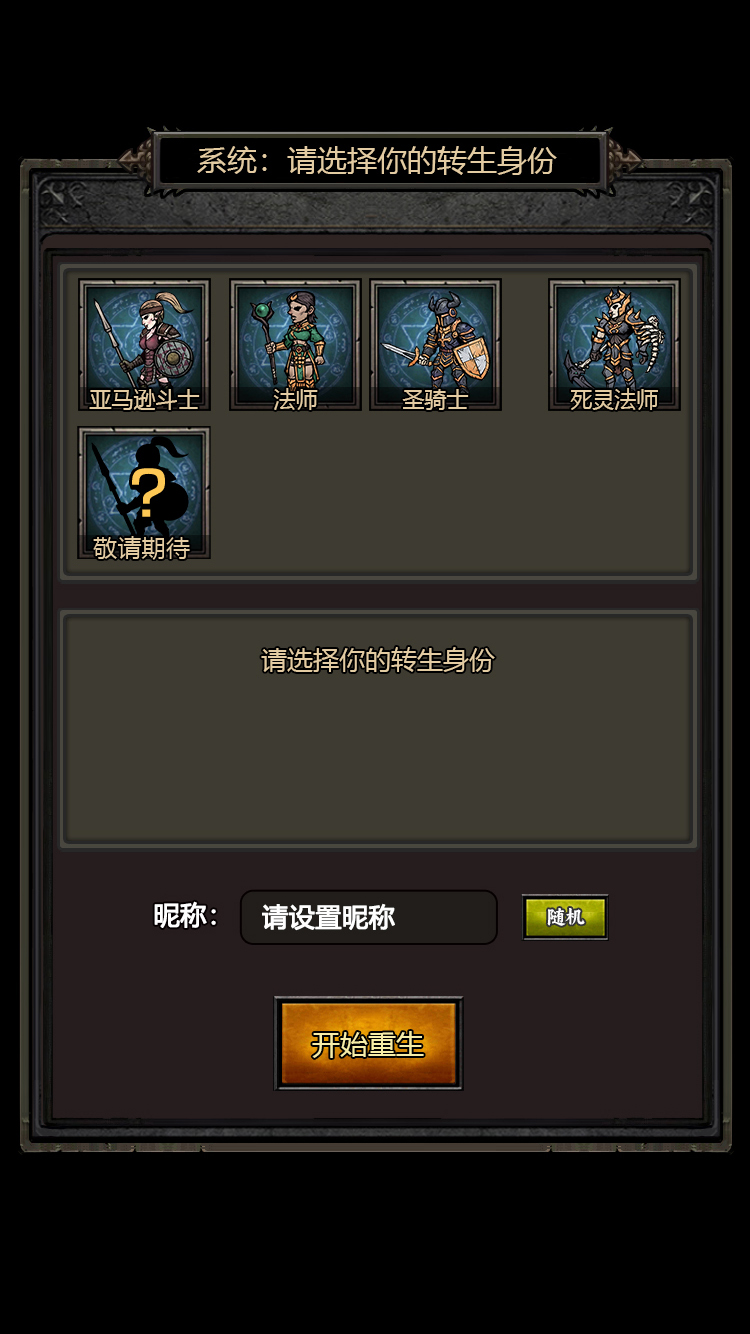Choose the 法师 character class
The height and width of the screenshot is (1334, 750).
[x=295, y=344]
